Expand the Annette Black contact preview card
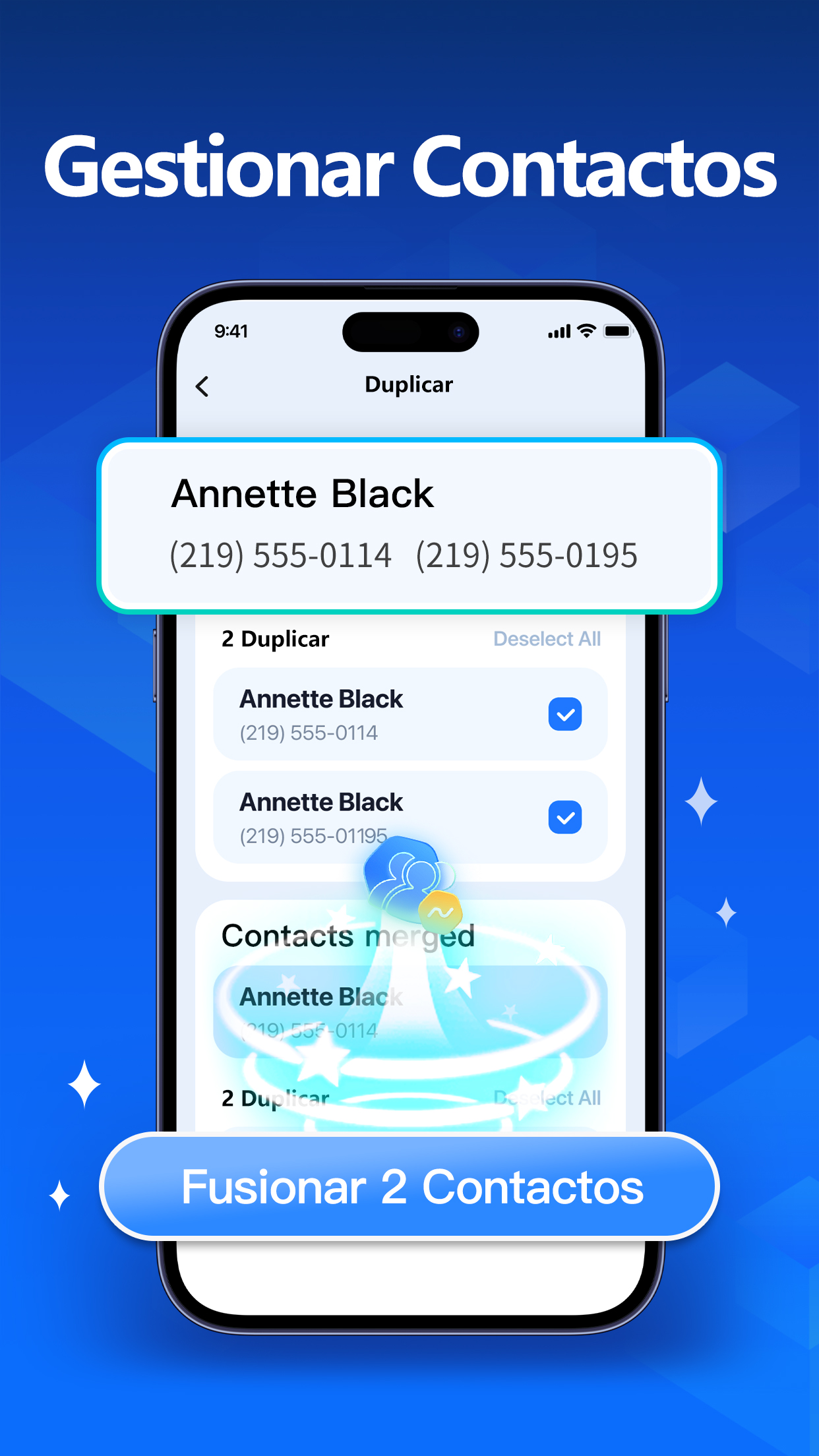This screenshot has width=819, height=1456. (408, 524)
